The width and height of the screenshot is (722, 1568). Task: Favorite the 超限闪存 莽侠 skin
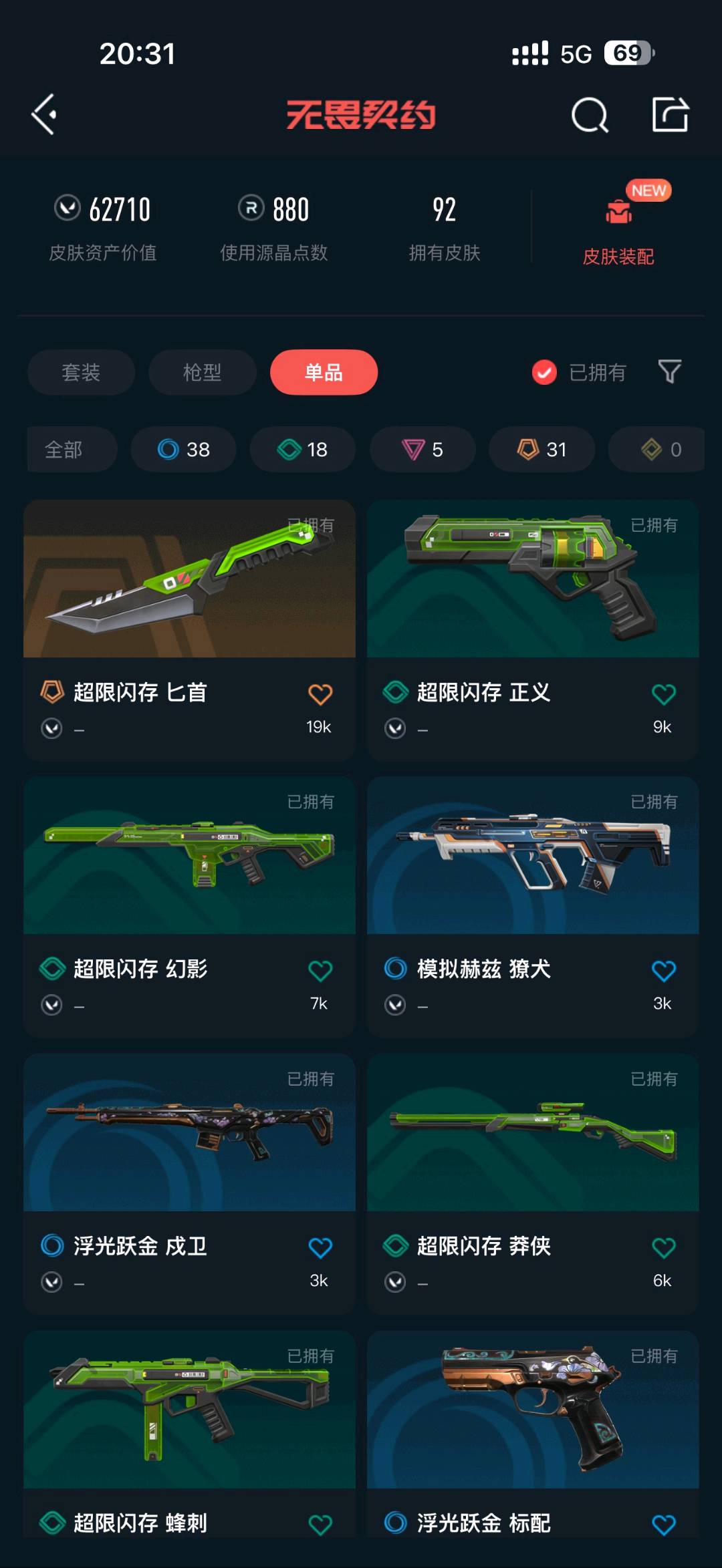coord(663,1247)
